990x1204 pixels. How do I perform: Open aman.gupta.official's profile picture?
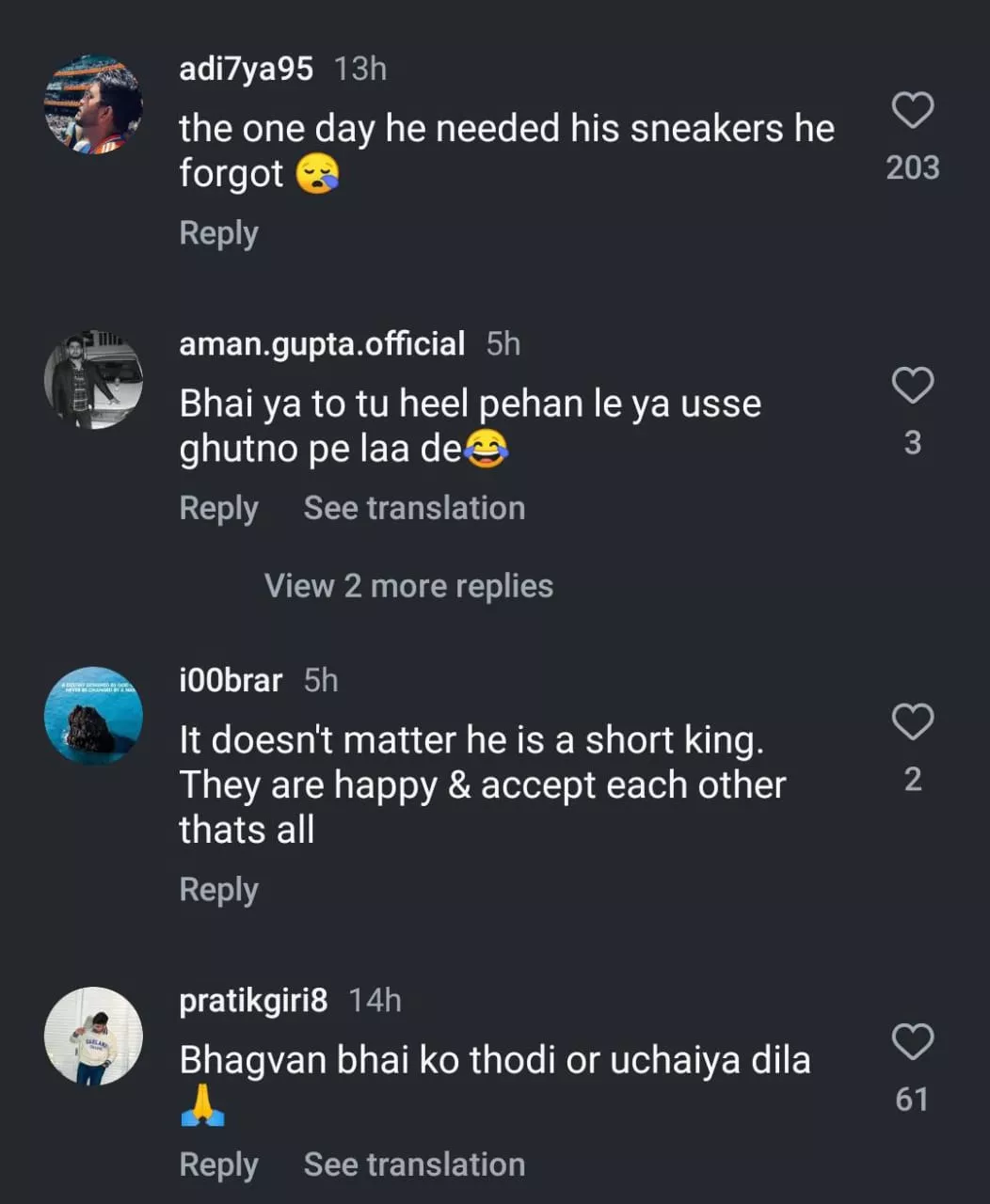tap(93, 379)
